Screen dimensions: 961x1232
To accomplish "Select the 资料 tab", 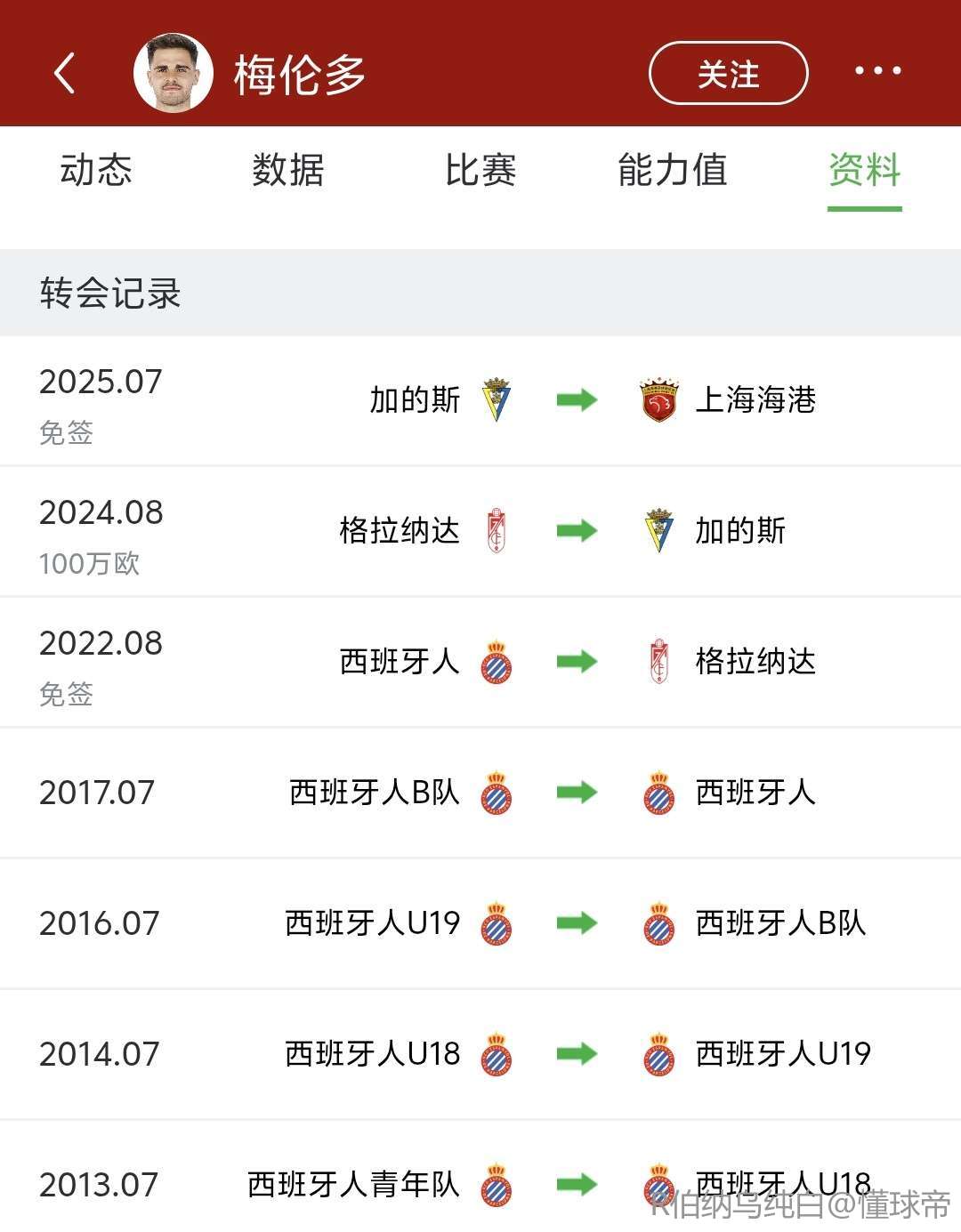I will [864, 170].
